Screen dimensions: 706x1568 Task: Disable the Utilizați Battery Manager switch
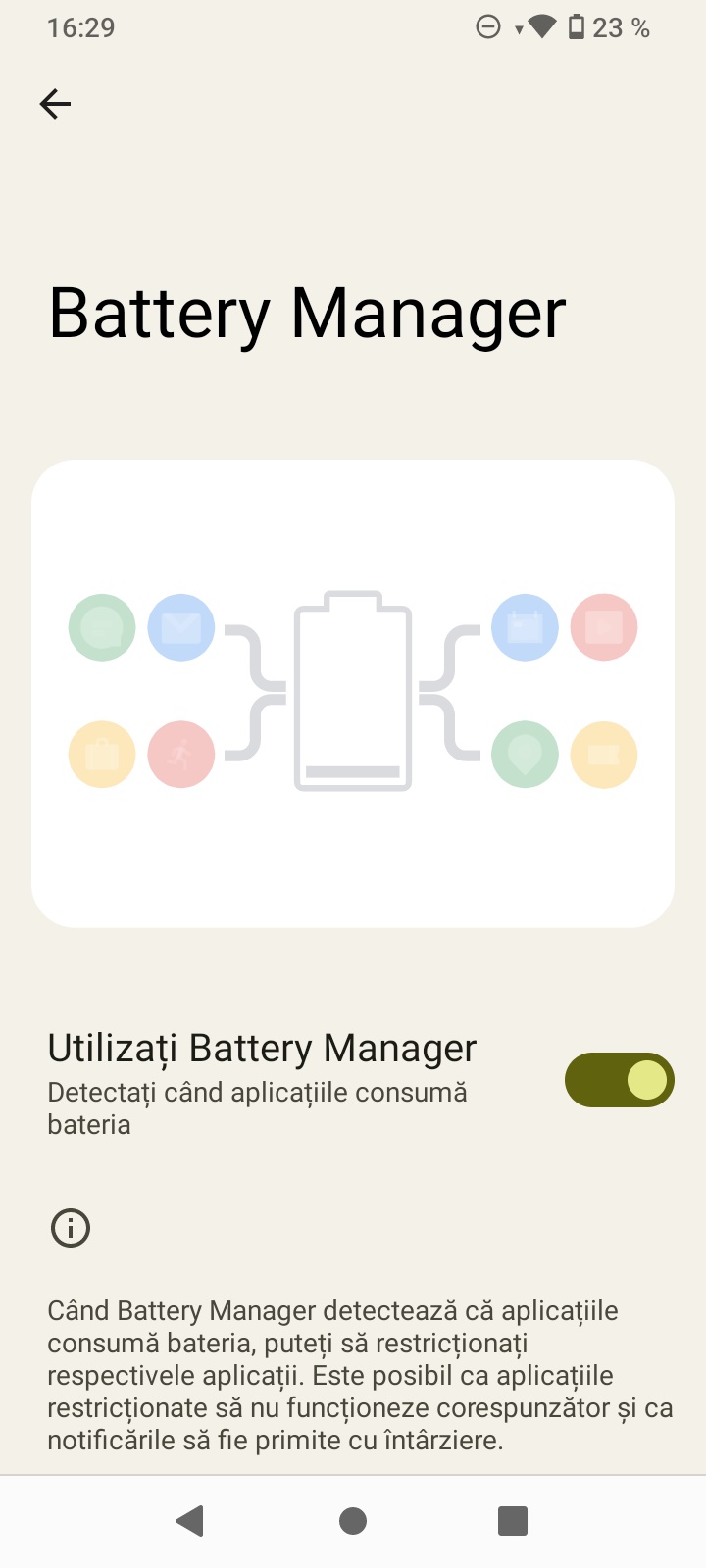[x=619, y=1080]
